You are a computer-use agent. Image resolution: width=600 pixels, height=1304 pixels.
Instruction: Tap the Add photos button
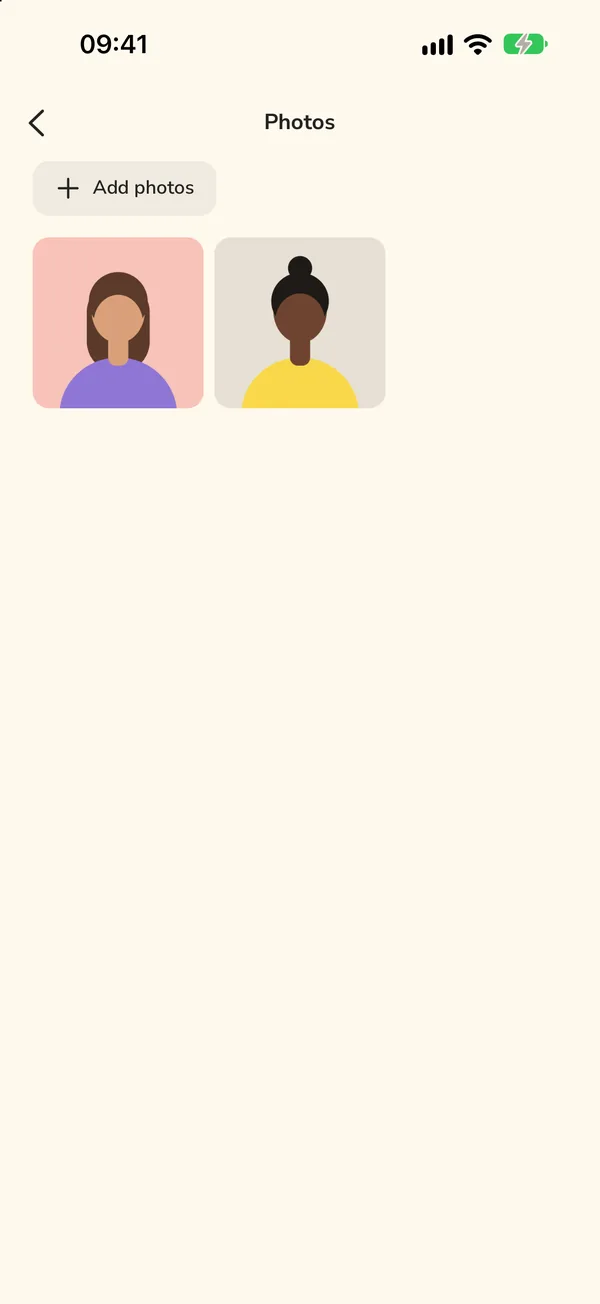[124, 188]
